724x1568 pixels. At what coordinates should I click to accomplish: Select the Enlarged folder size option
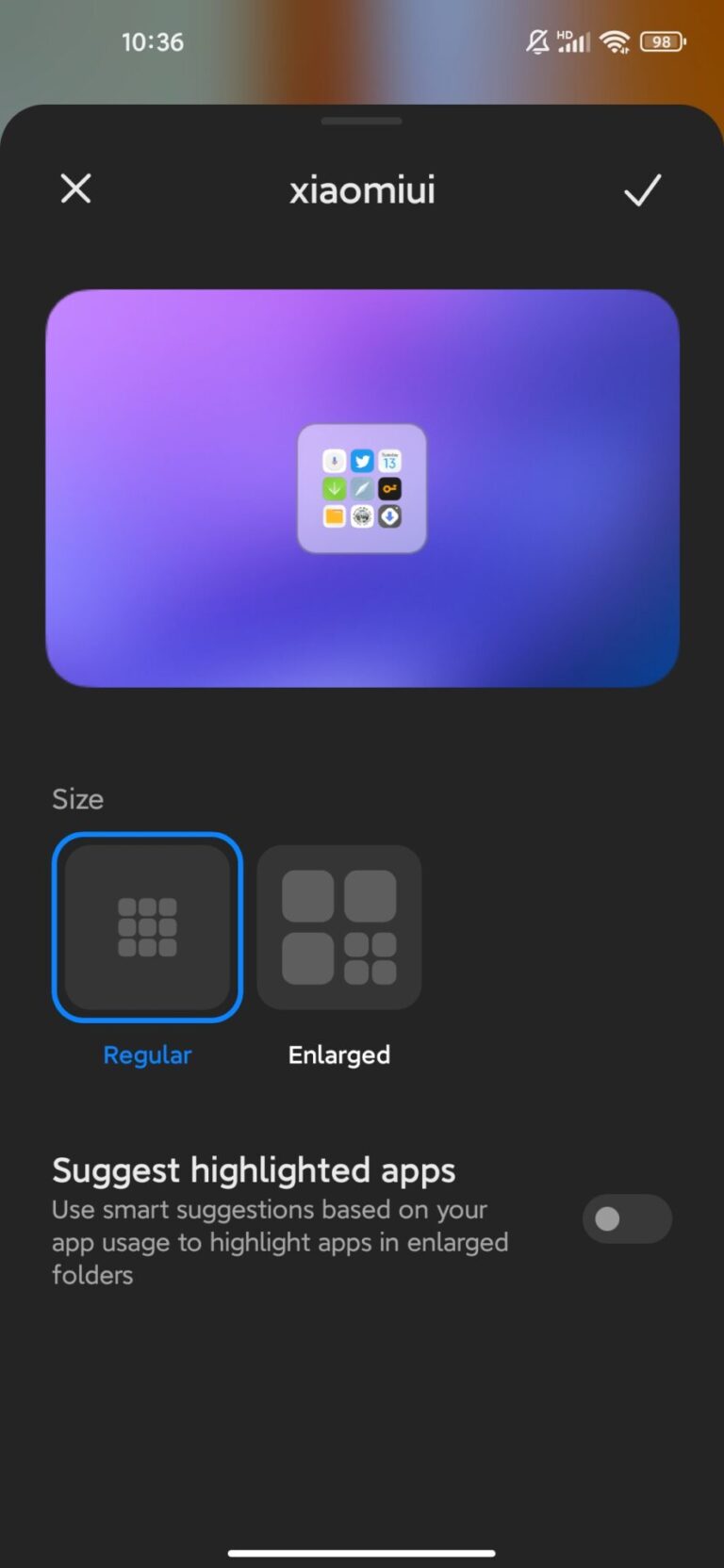coord(338,928)
